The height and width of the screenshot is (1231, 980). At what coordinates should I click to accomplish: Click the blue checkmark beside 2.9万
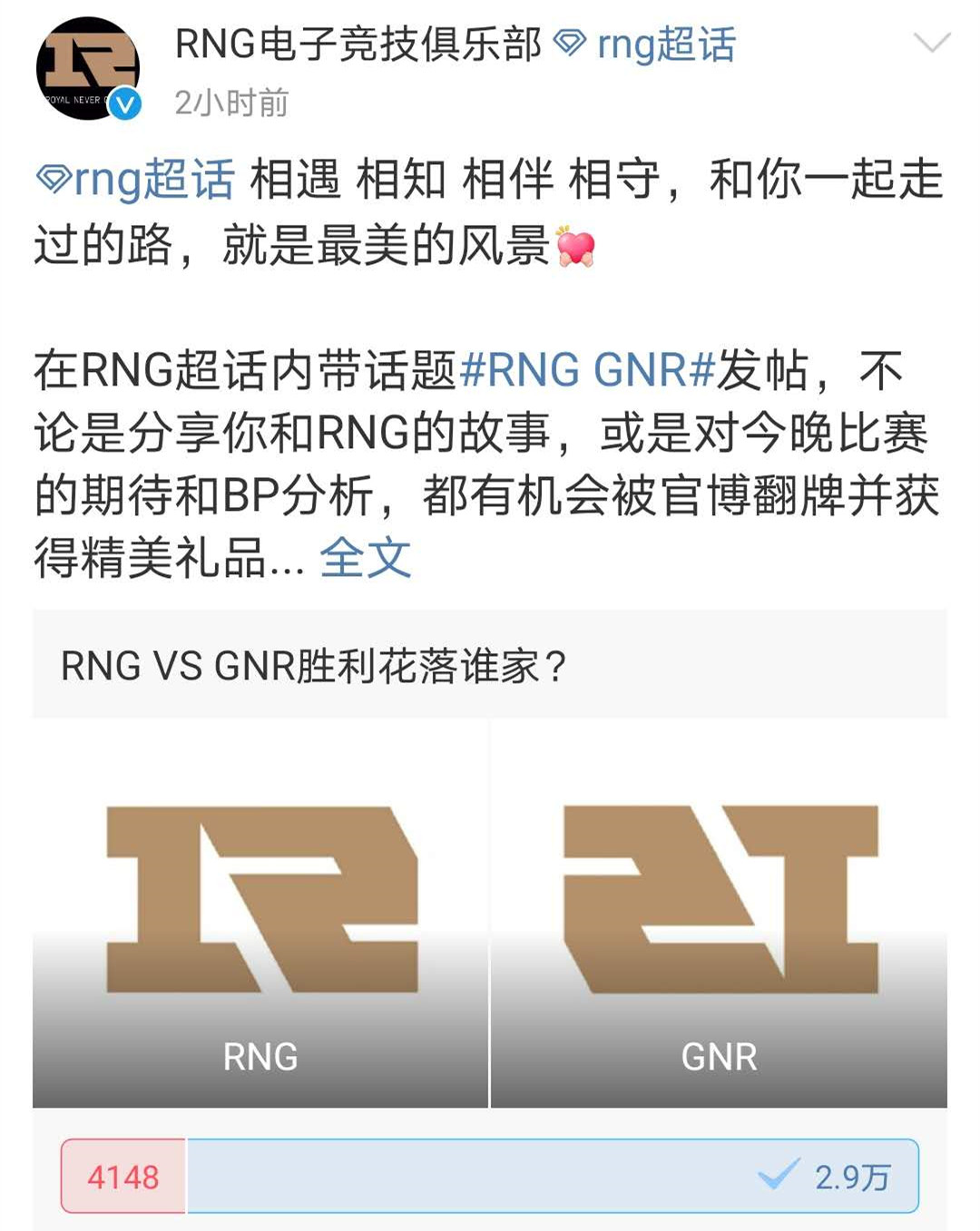click(778, 1175)
